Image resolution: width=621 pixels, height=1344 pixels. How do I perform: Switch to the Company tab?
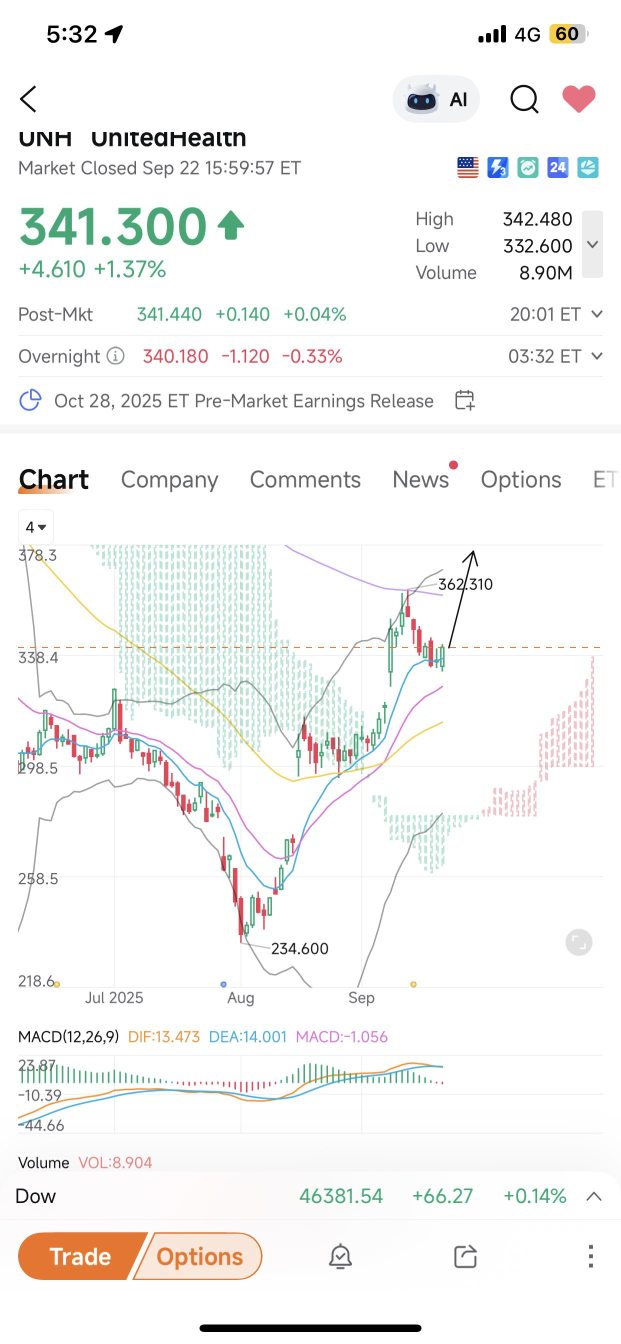pos(169,480)
